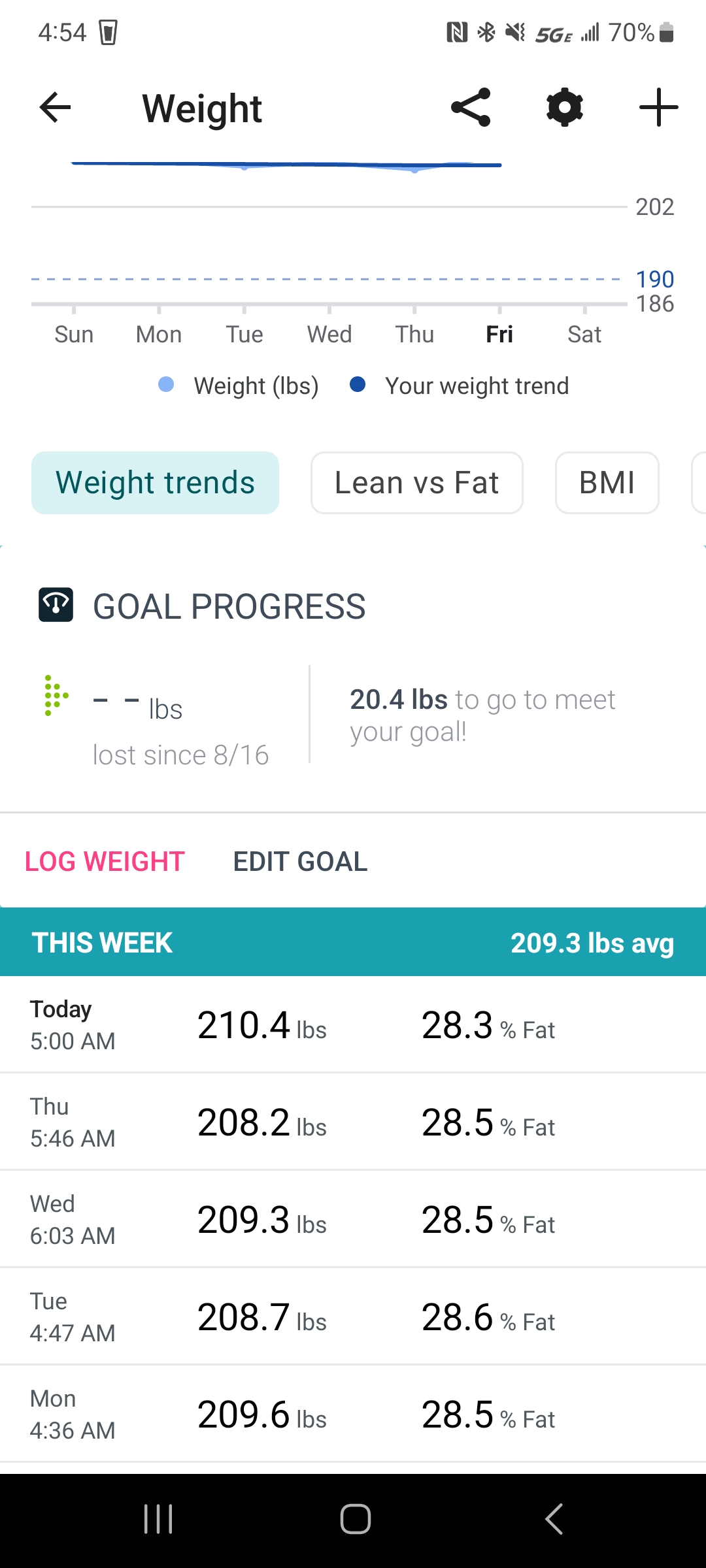Screen dimensions: 706x1568
Task: Open Wednesday's 209.3 lbs entry
Action: click(x=353, y=1219)
